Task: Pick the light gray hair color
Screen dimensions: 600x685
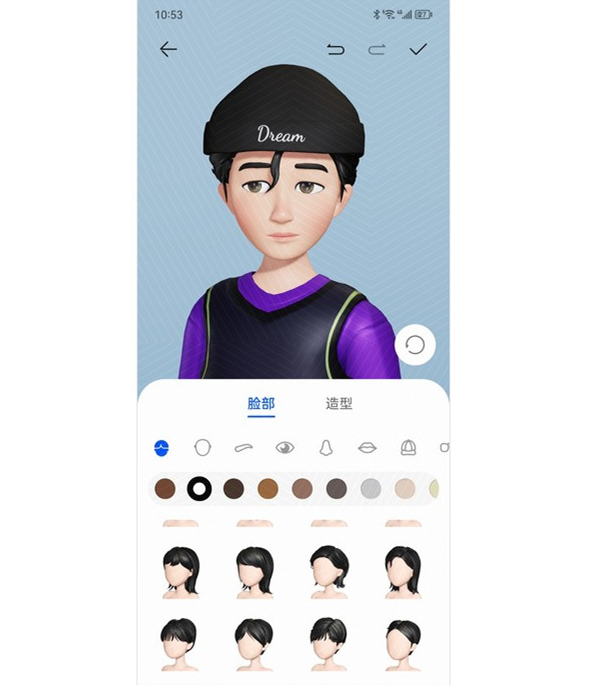Action: (371, 489)
